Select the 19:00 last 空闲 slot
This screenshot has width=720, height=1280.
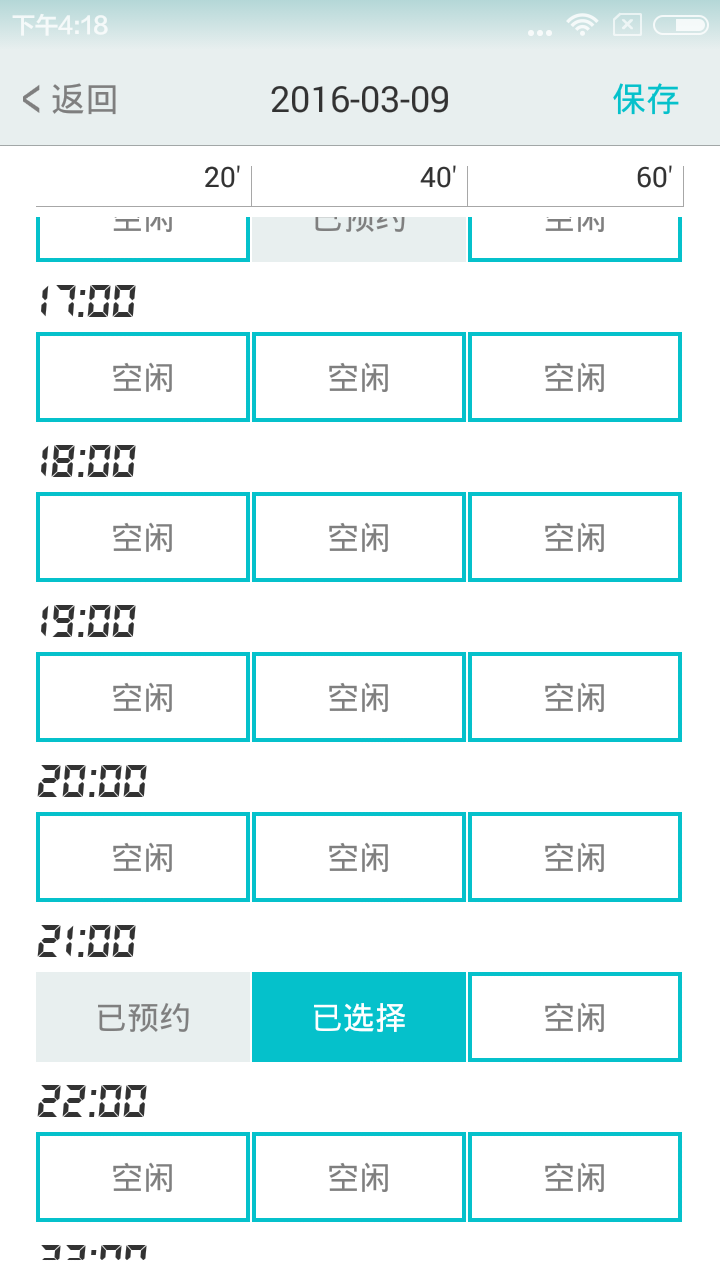coord(575,696)
